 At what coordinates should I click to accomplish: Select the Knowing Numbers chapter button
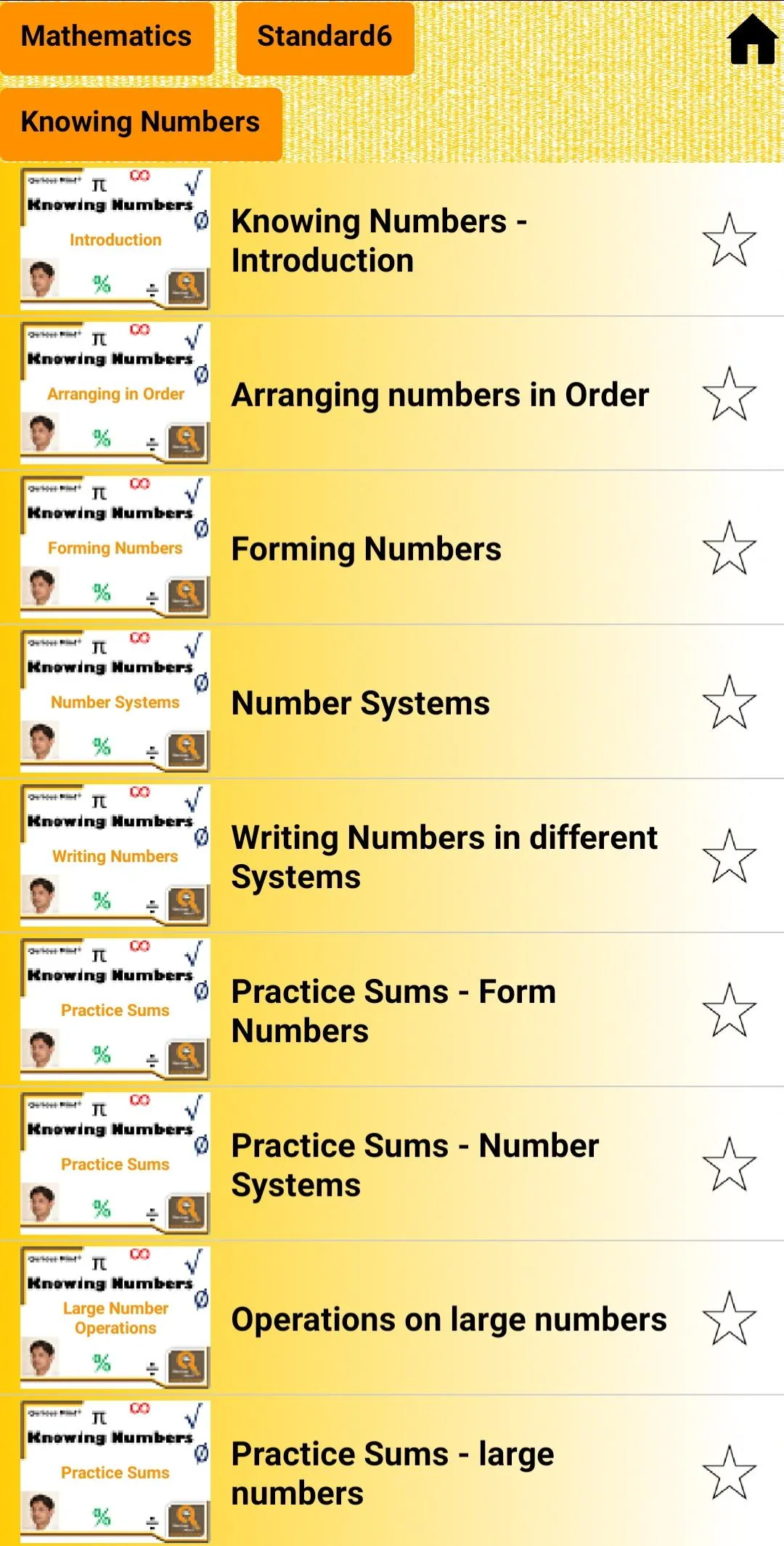pyautogui.click(x=141, y=123)
